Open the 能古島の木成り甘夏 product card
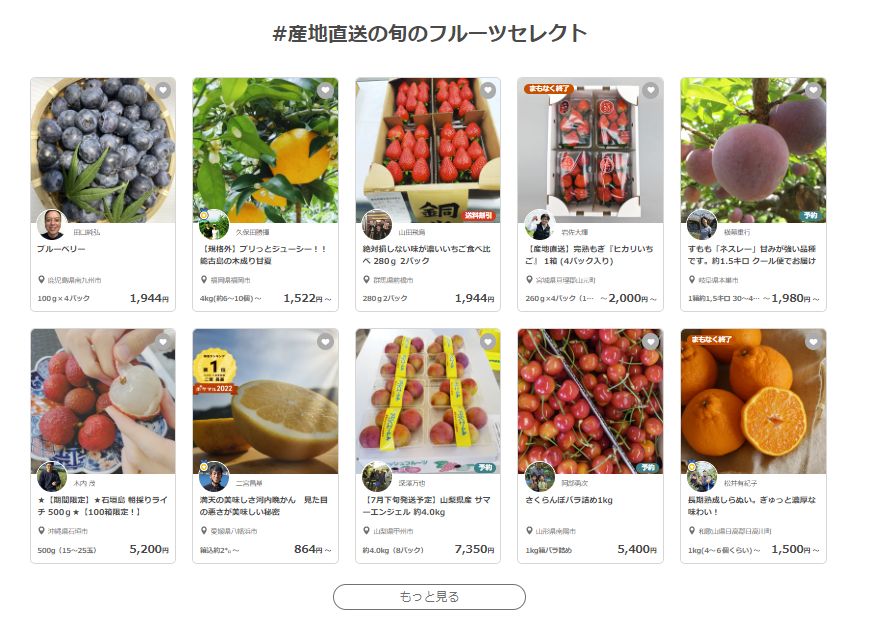Screen dimensions: 895x627 (x=264, y=150)
